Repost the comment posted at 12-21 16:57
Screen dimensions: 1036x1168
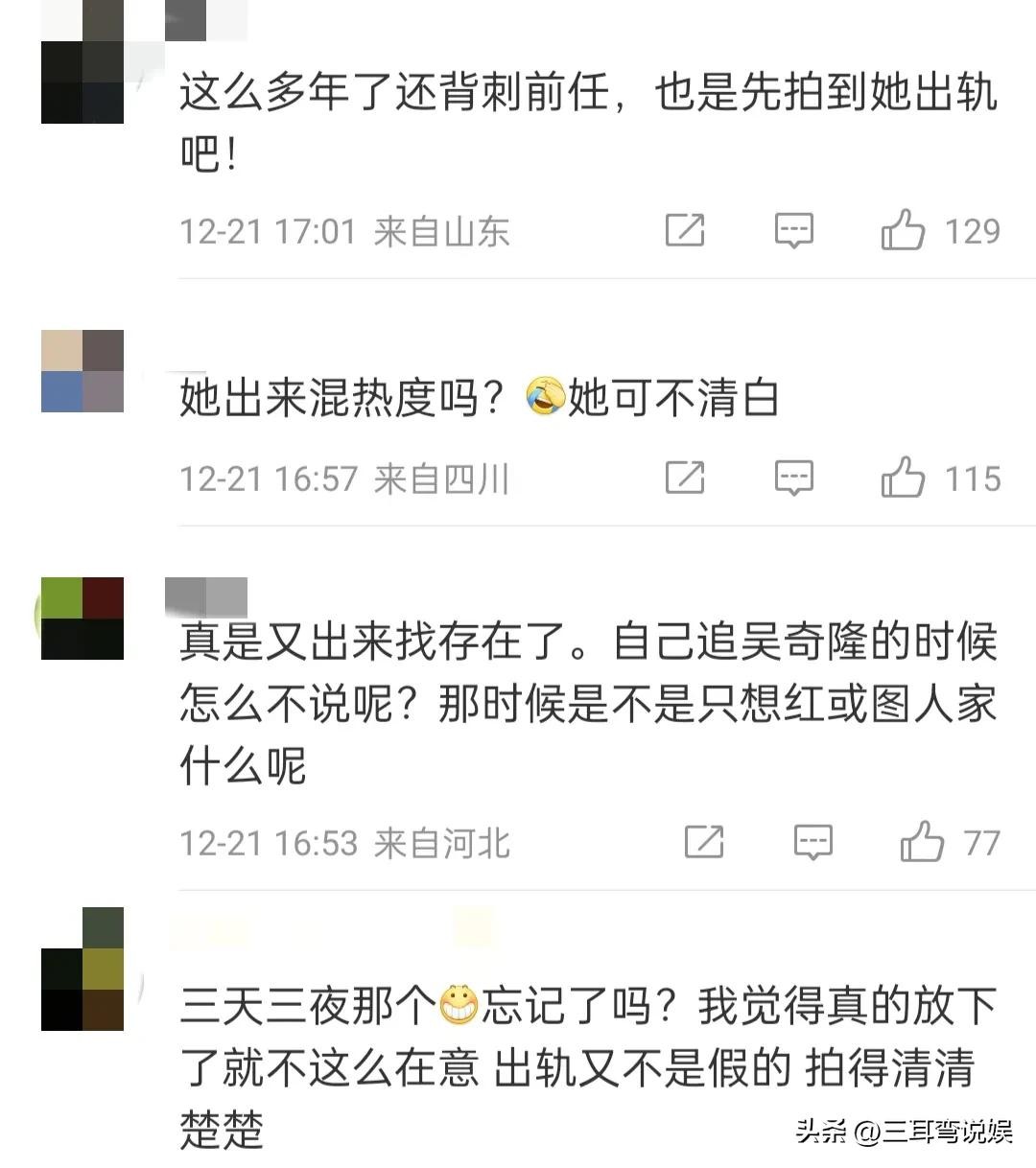[x=685, y=478]
